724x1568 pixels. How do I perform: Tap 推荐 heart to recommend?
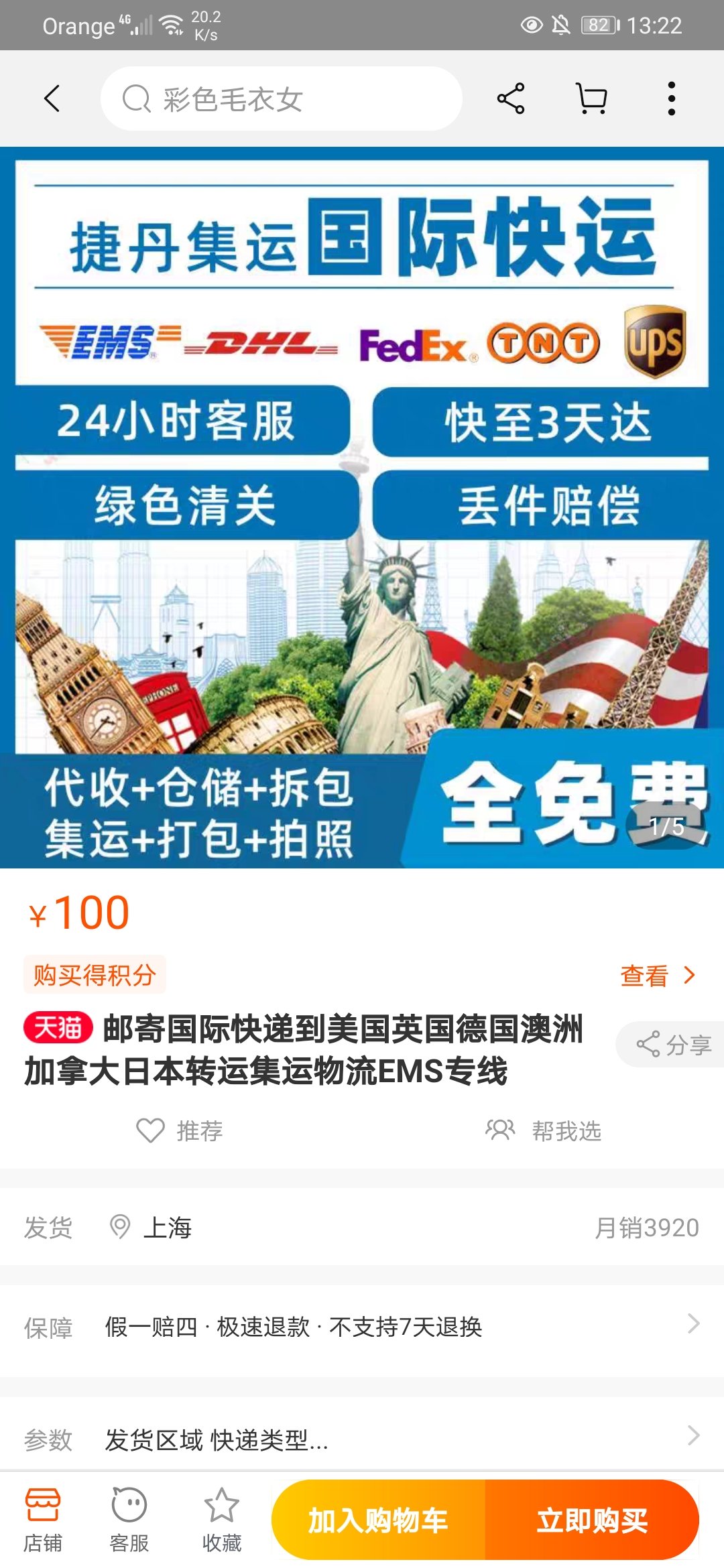[x=180, y=1130]
